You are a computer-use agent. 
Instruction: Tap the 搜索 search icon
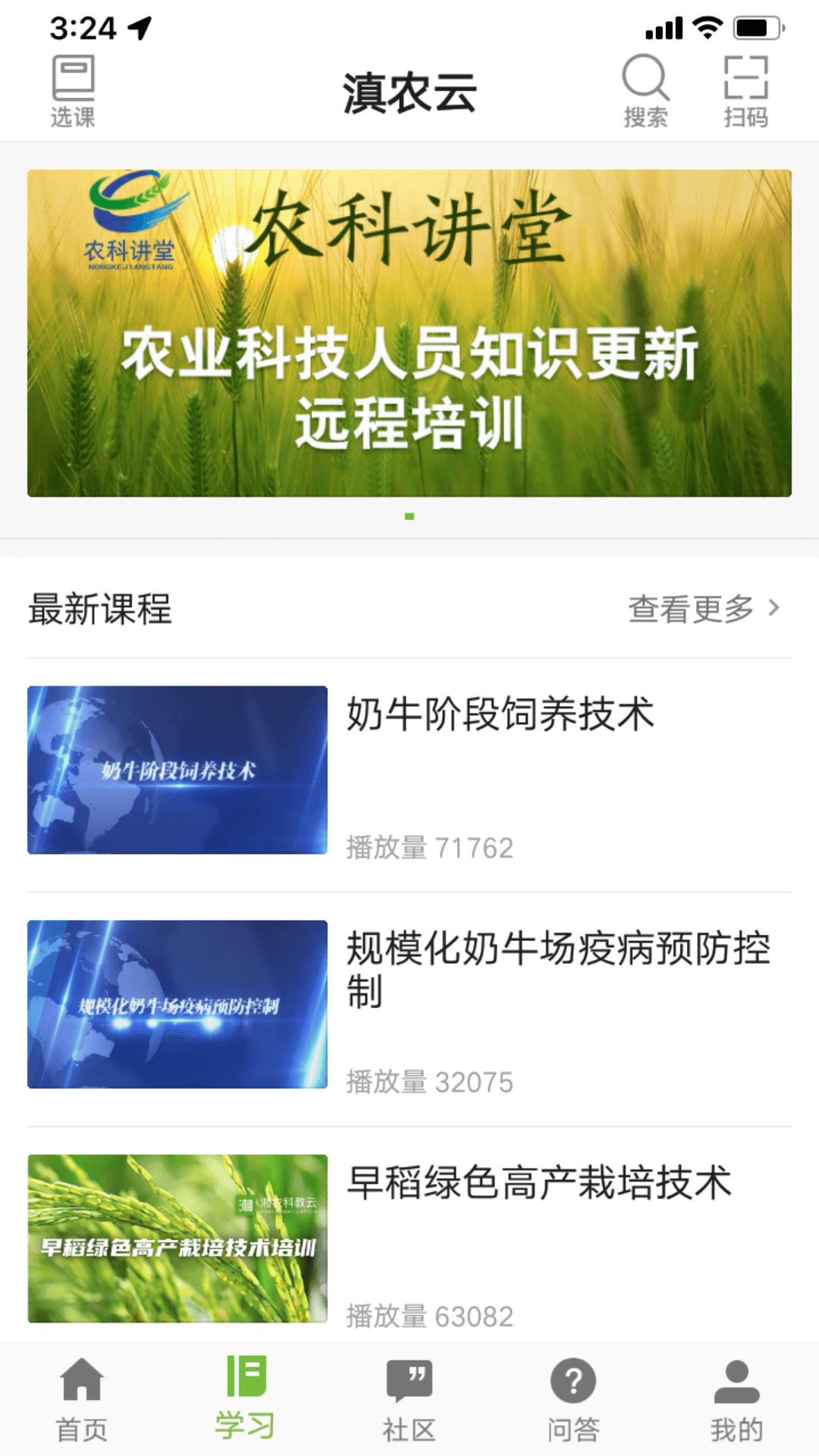click(x=645, y=89)
